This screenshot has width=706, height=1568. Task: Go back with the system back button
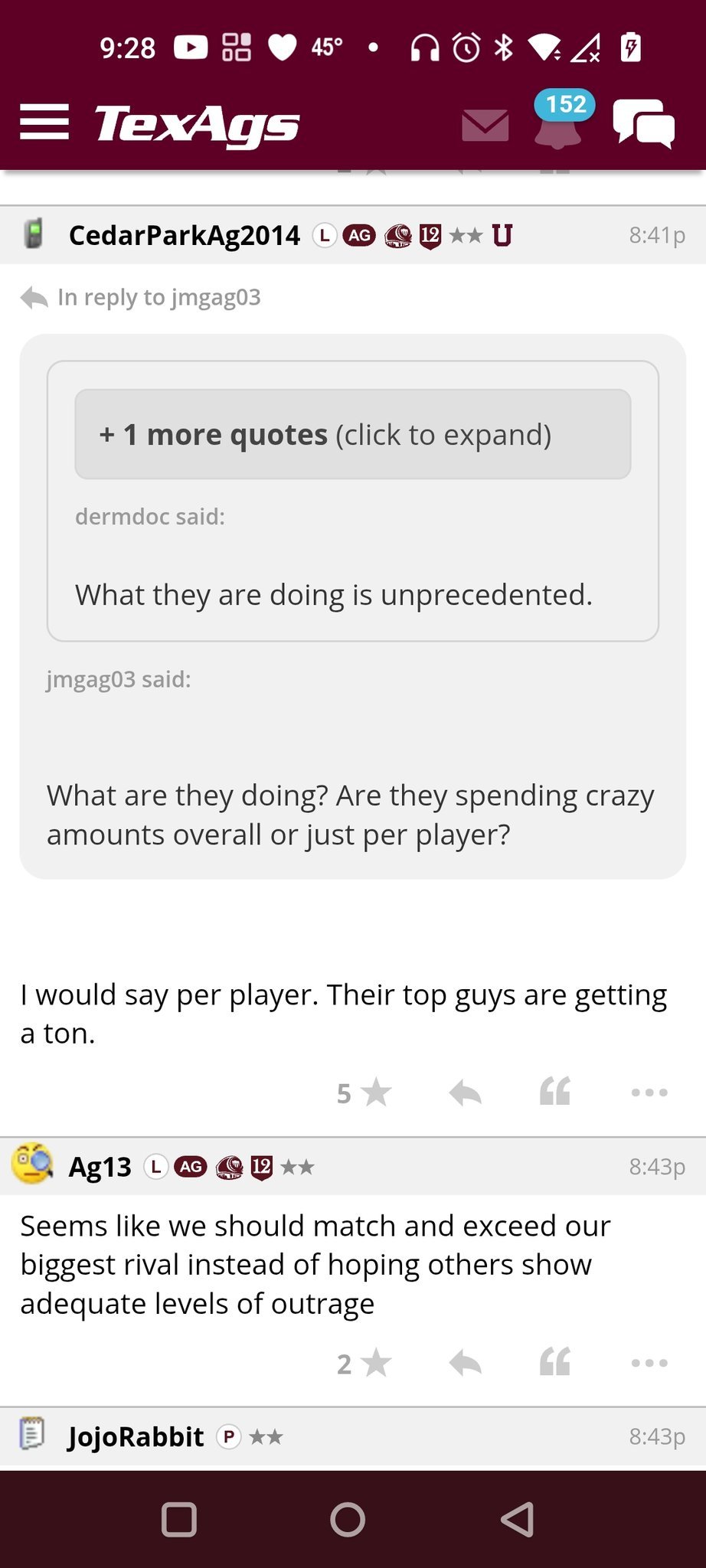click(x=518, y=1520)
